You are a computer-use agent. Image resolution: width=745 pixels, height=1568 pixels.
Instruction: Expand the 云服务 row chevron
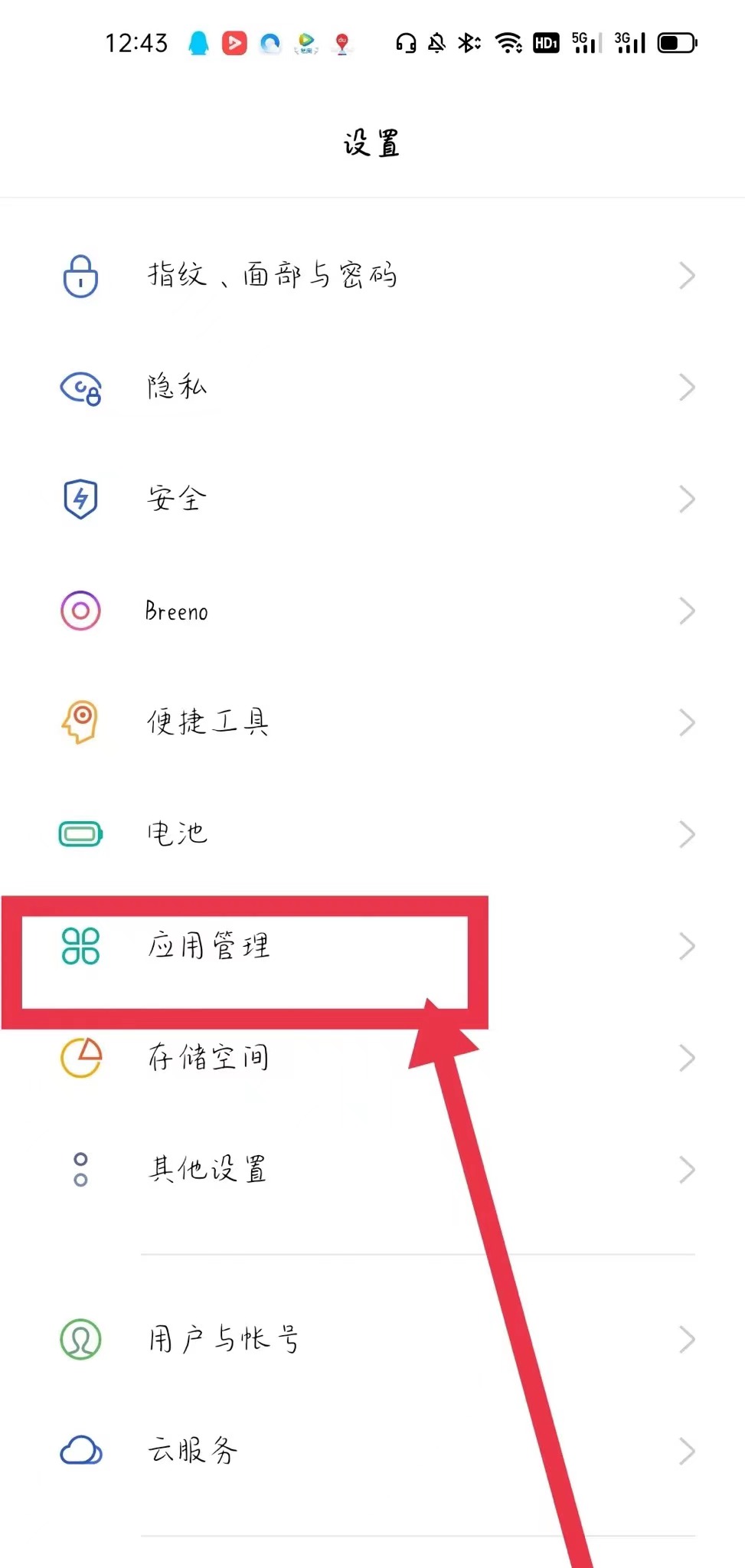[x=687, y=1451]
